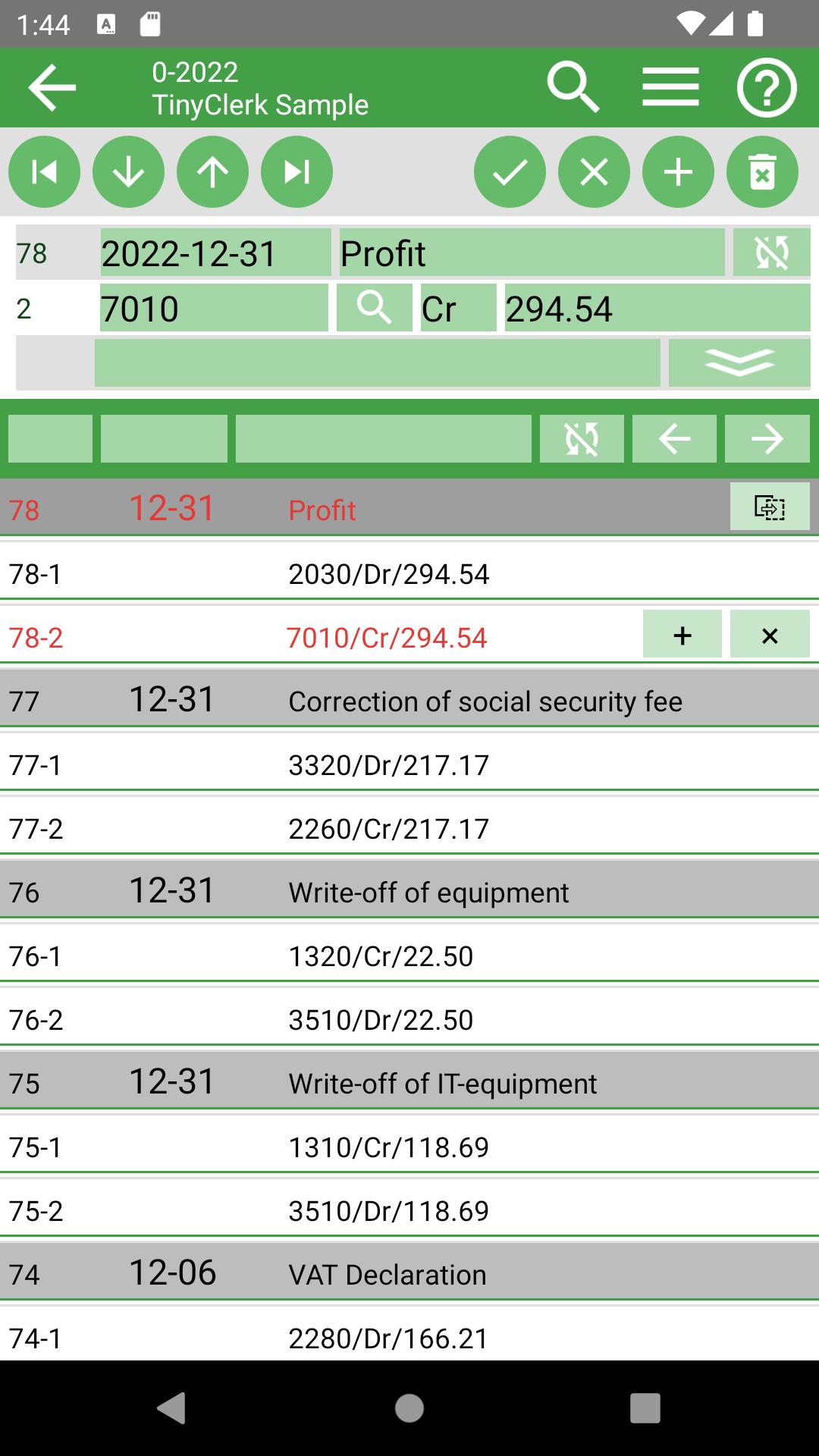The height and width of the screenshot is (1456, 819).
Task: Edit the account number field 7010
Action: pyautogui.click(x=214, y=309)
